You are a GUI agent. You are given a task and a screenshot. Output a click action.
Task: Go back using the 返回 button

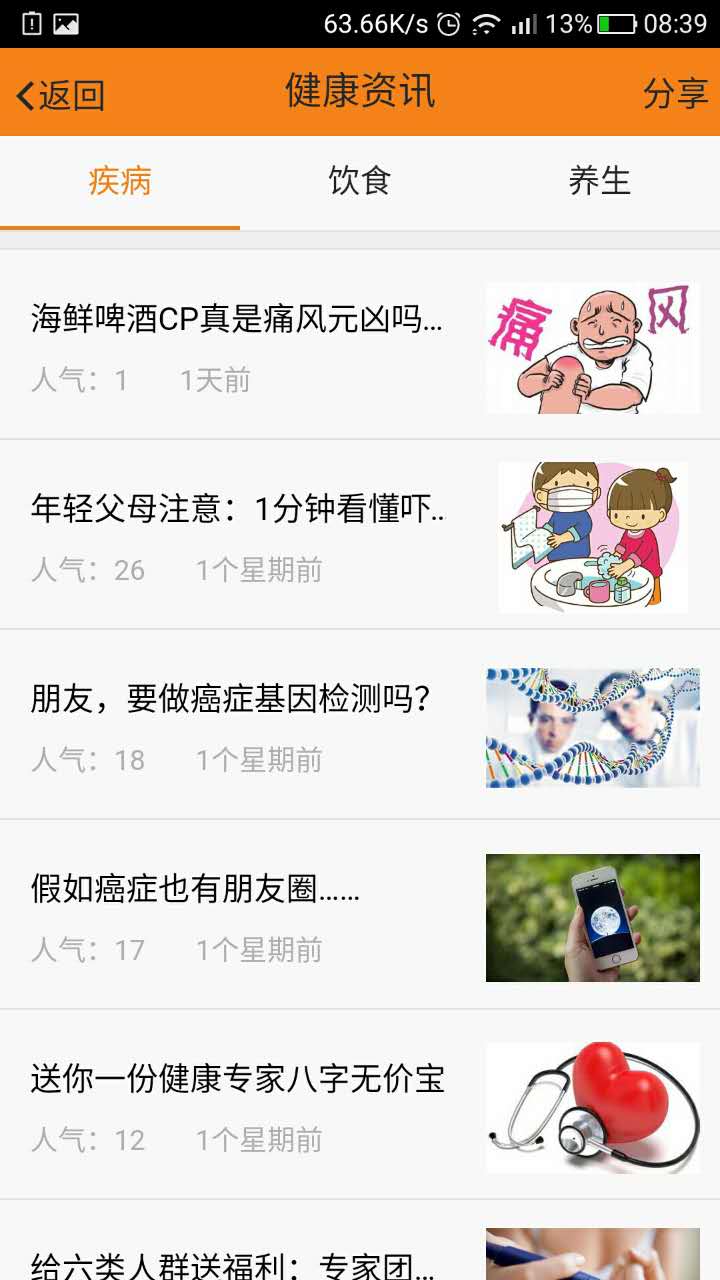[62, 95]
